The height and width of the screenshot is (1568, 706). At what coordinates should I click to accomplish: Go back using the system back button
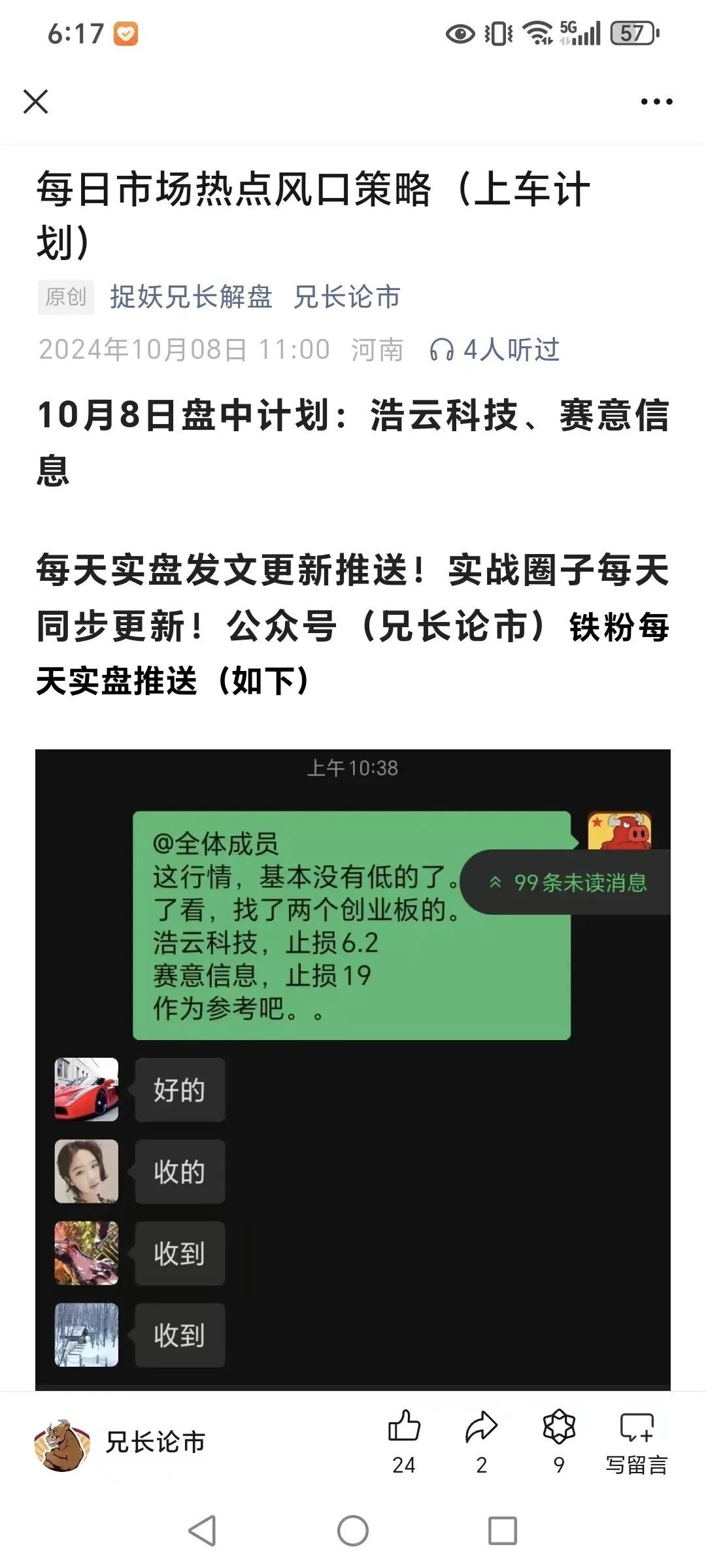(x=203, y=1531)
